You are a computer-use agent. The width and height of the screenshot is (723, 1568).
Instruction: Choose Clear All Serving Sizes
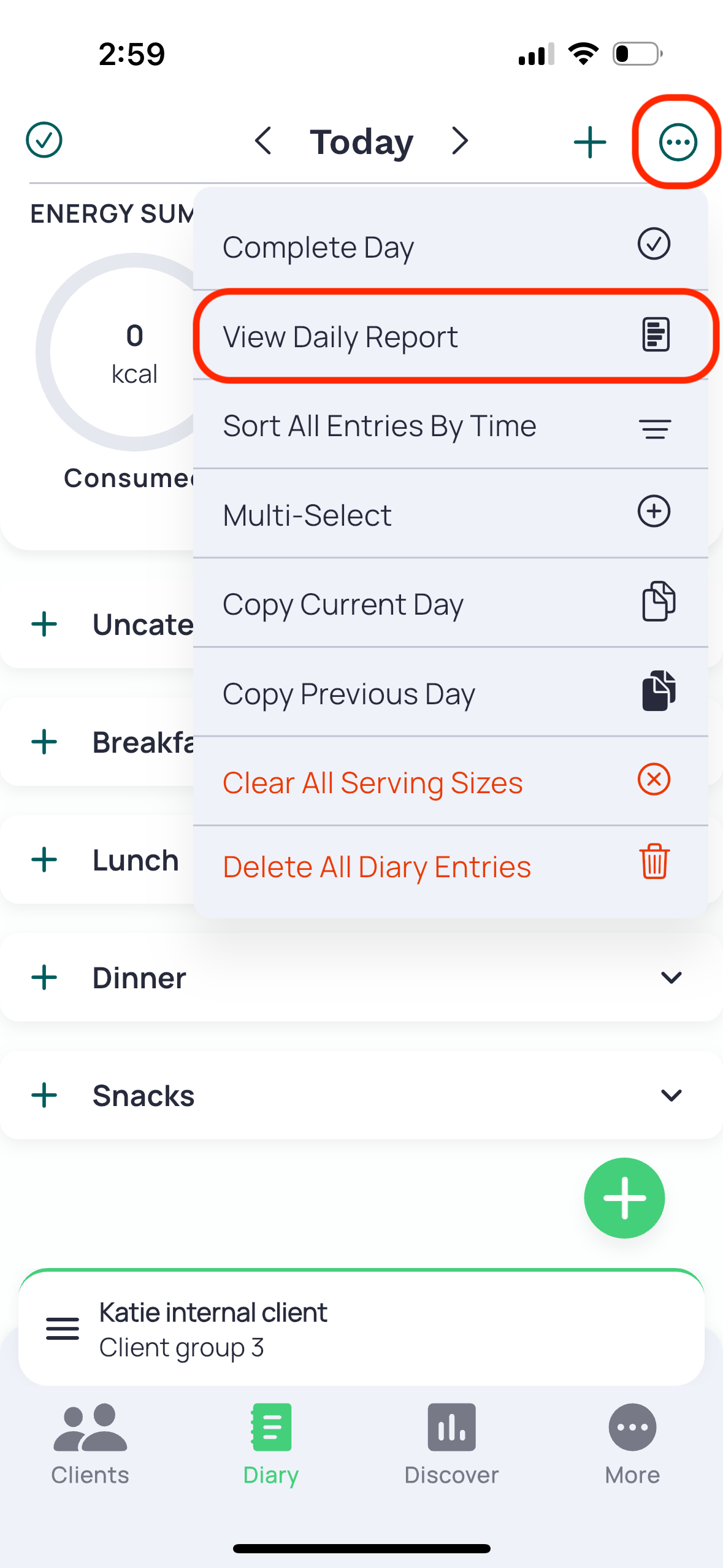451,782
